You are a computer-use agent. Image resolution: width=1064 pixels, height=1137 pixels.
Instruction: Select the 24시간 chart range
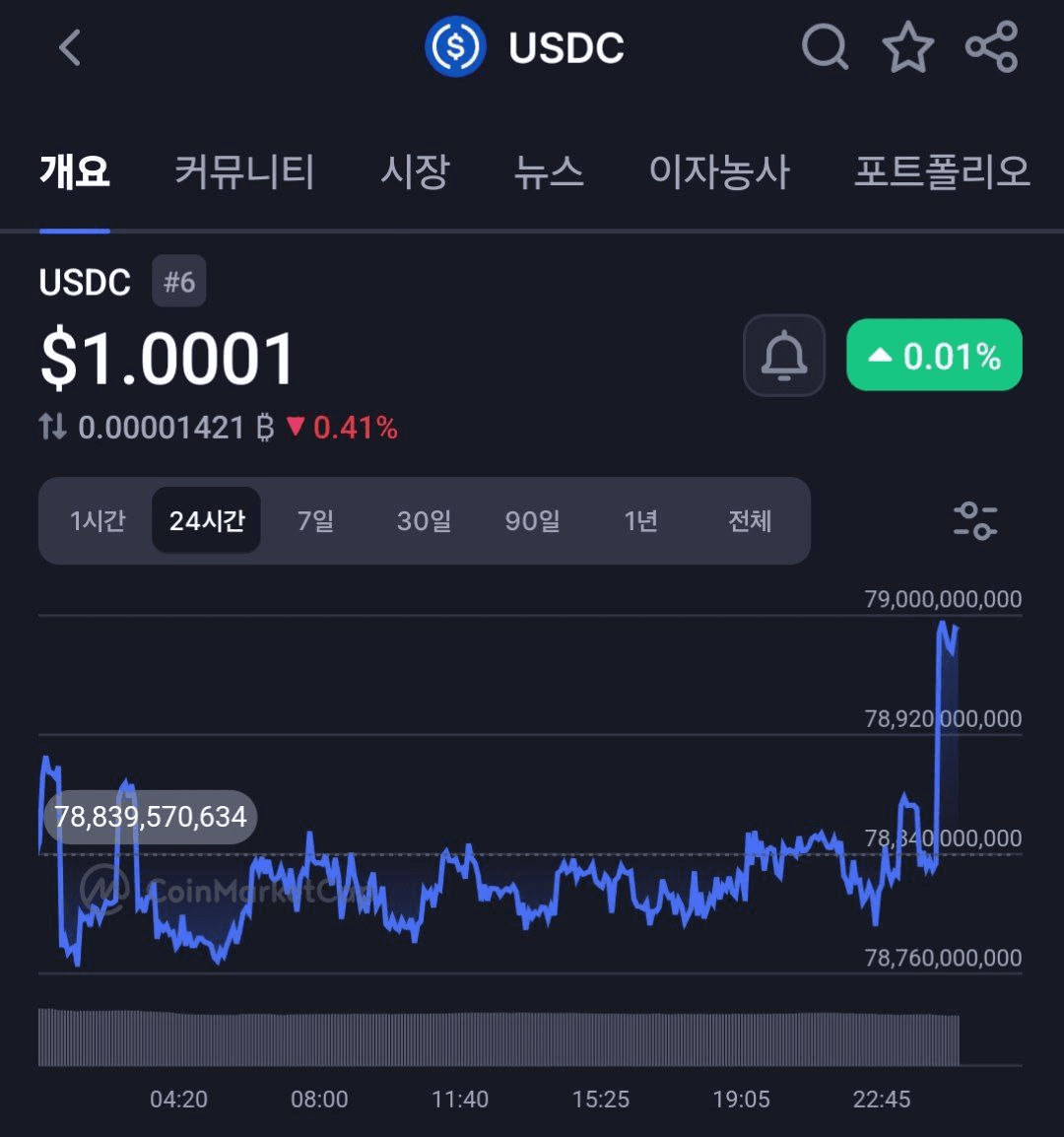(207, 520)
